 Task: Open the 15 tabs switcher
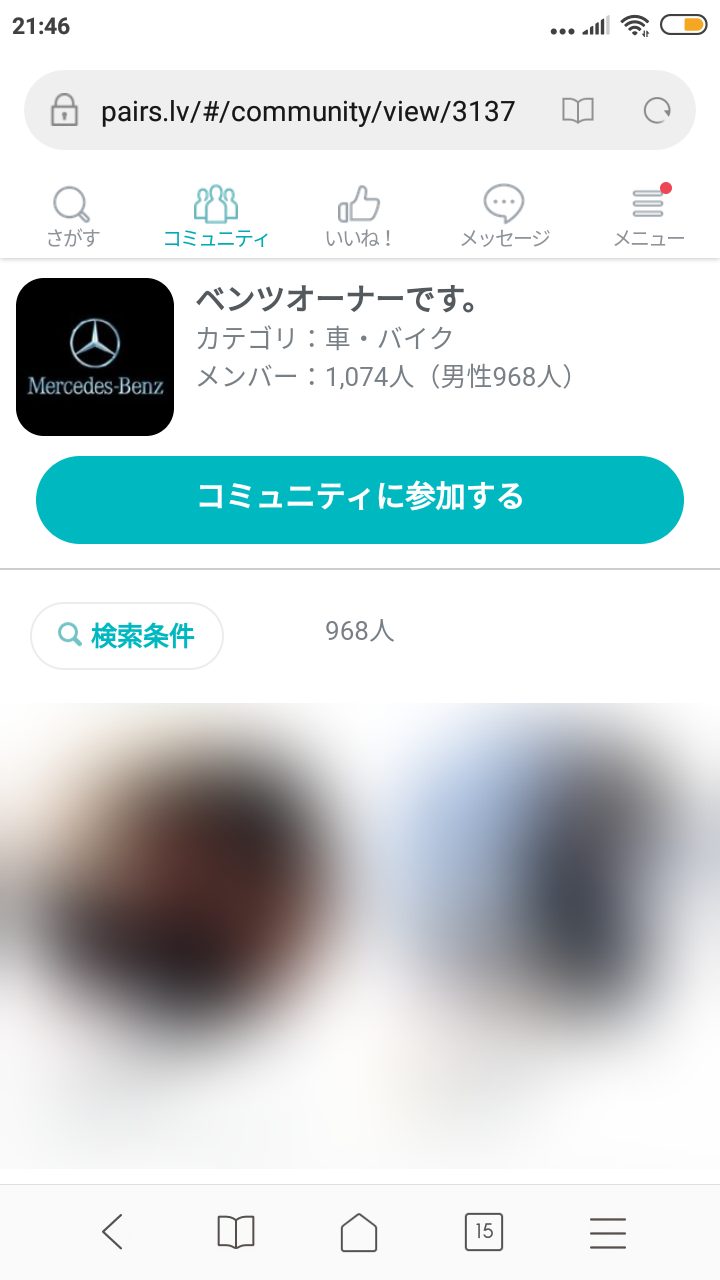click(484, 1232)
